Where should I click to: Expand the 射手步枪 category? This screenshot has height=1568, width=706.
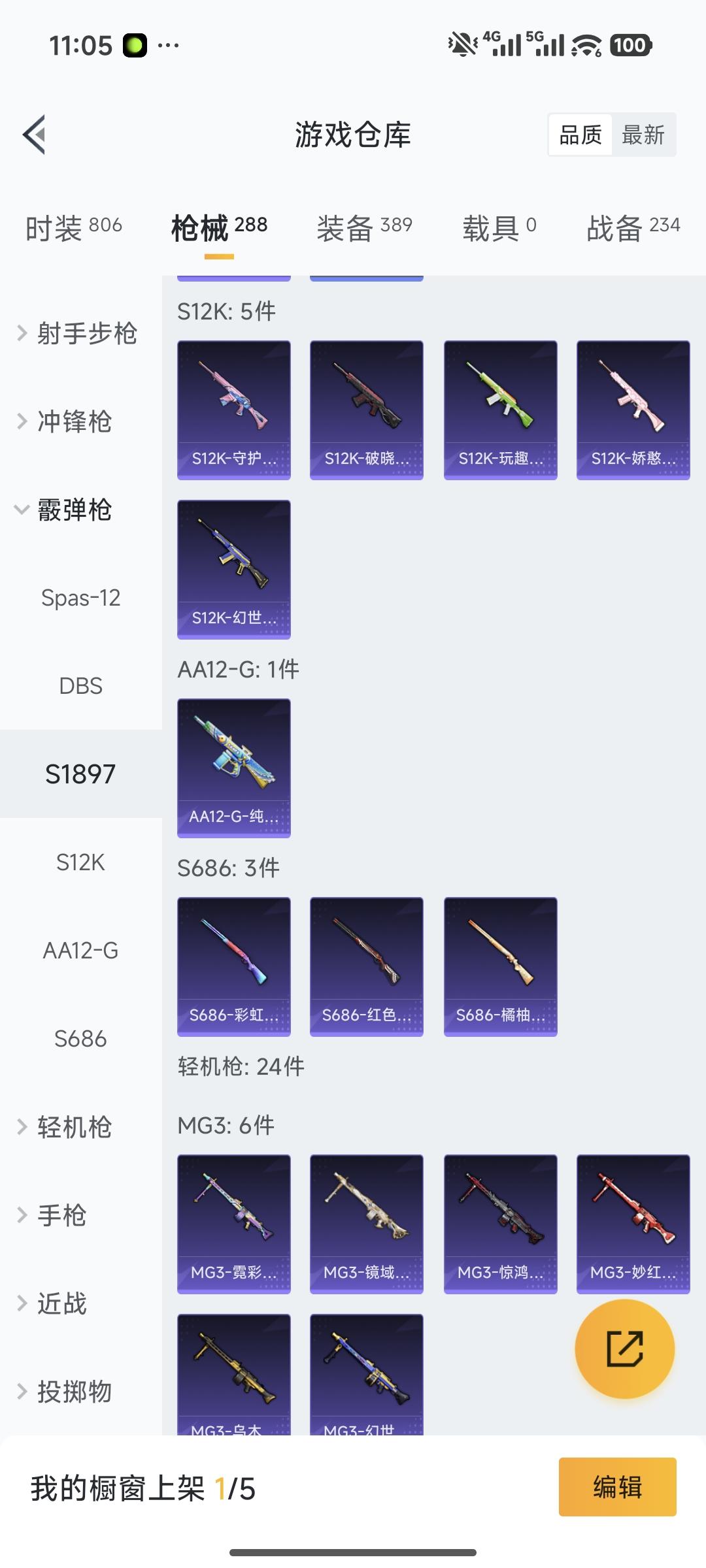point(78,333)
